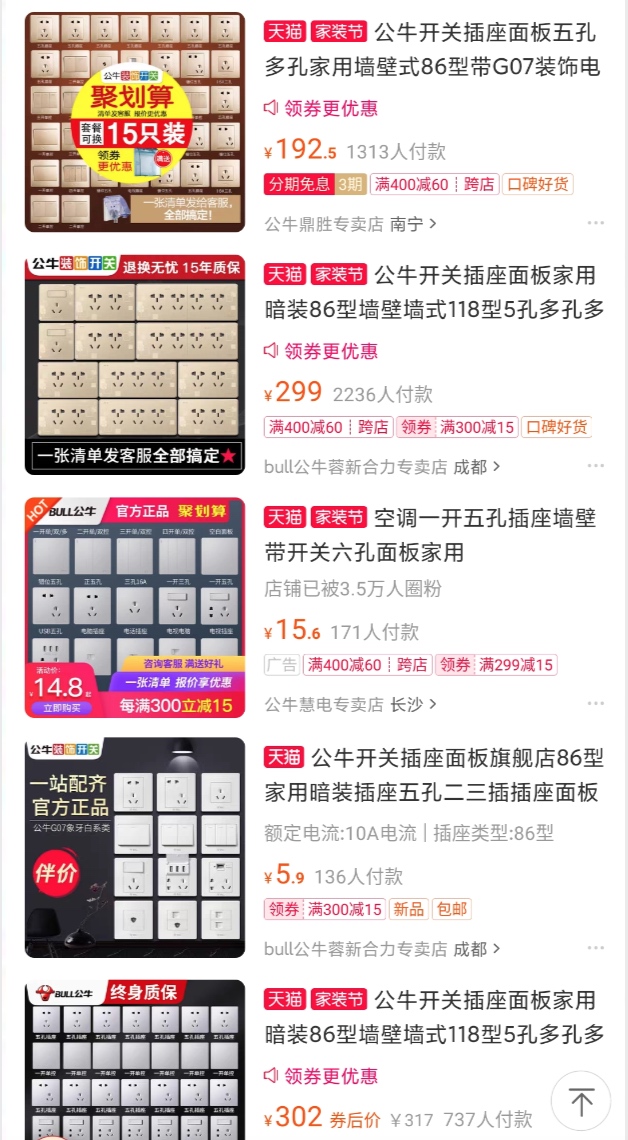This screenshot has height=1140, width=628.
Task: Open more options for the ¥15.6 item
Action: pos(596,704)
